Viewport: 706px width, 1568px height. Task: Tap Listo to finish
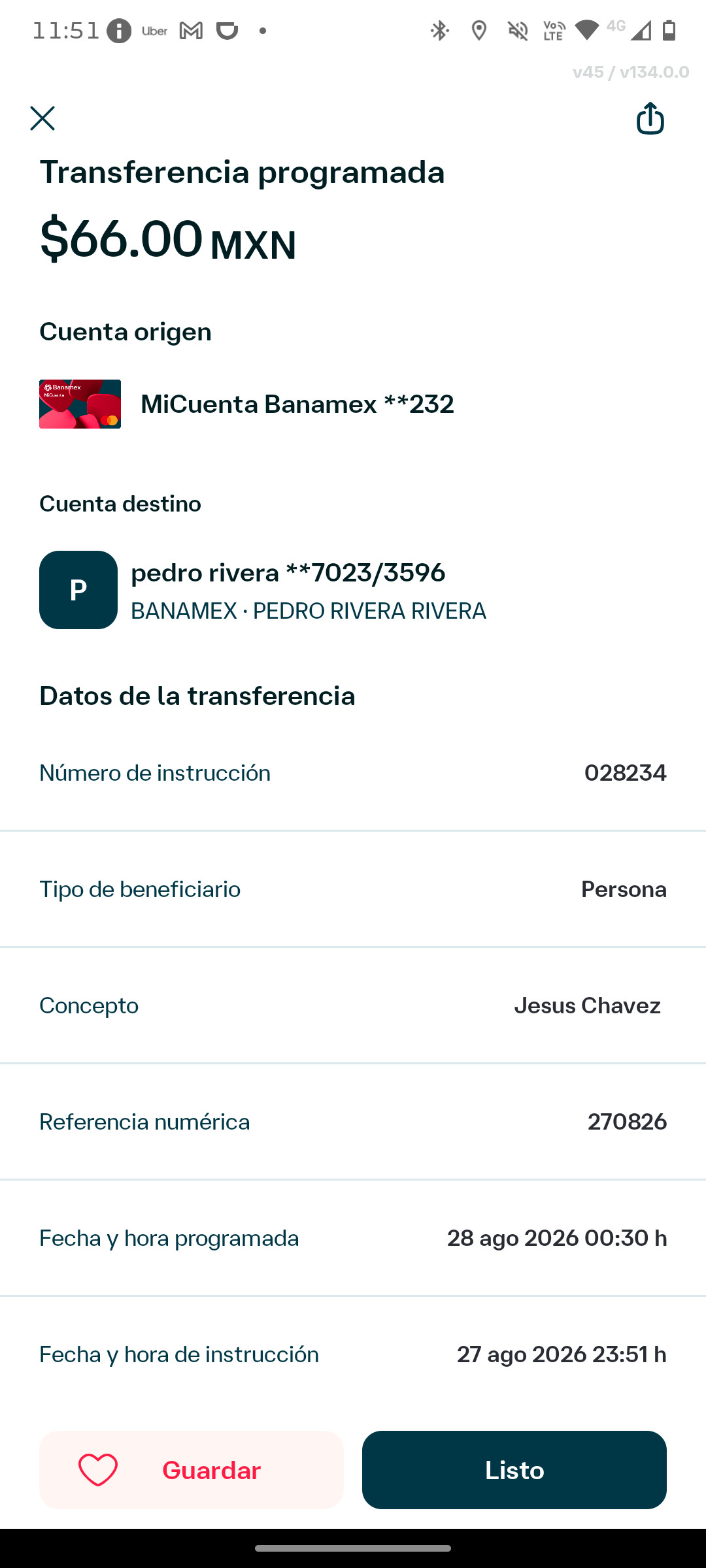point(514,1469)
